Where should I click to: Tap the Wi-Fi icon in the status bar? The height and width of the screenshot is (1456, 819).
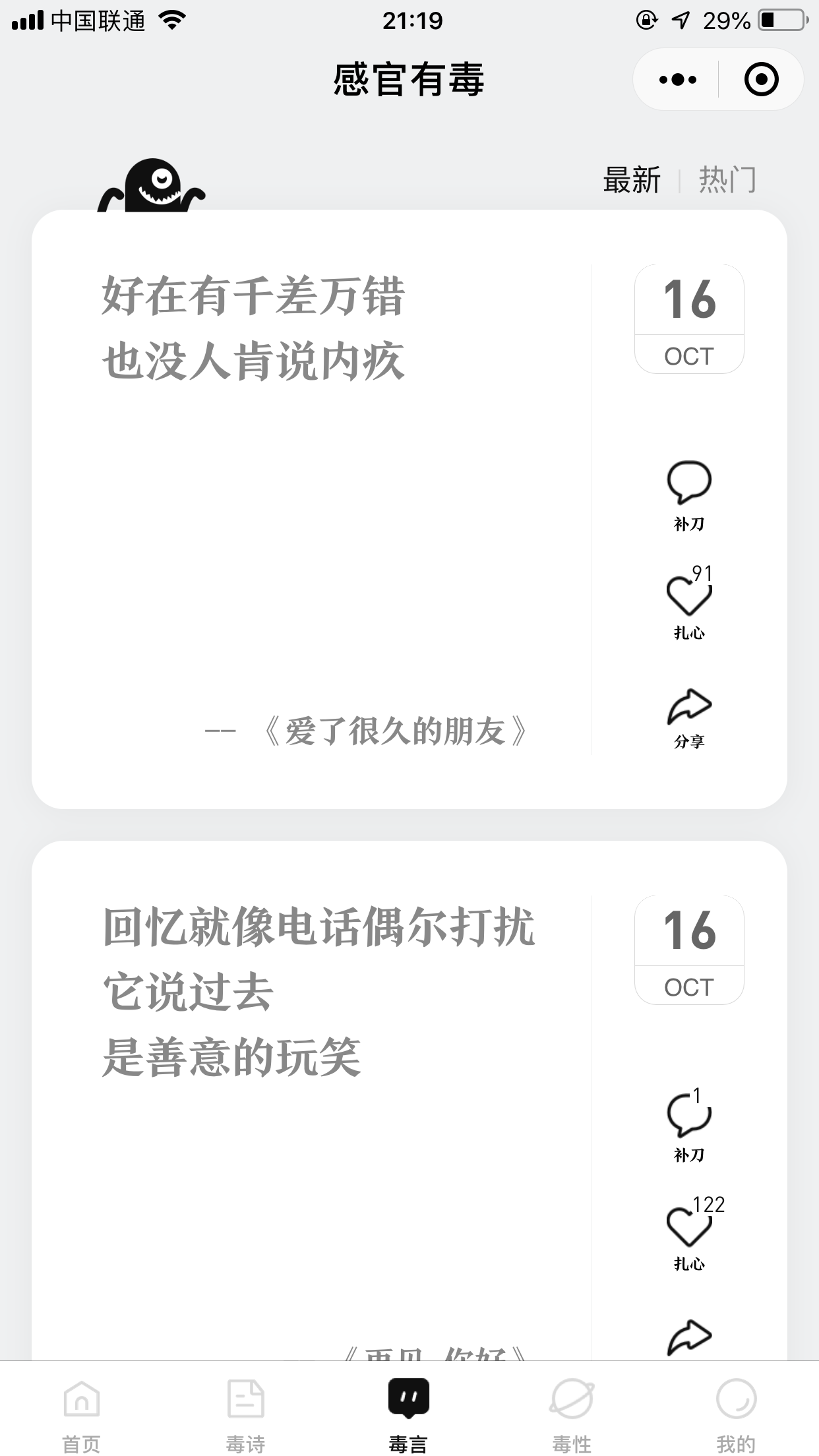click(171, 20)
